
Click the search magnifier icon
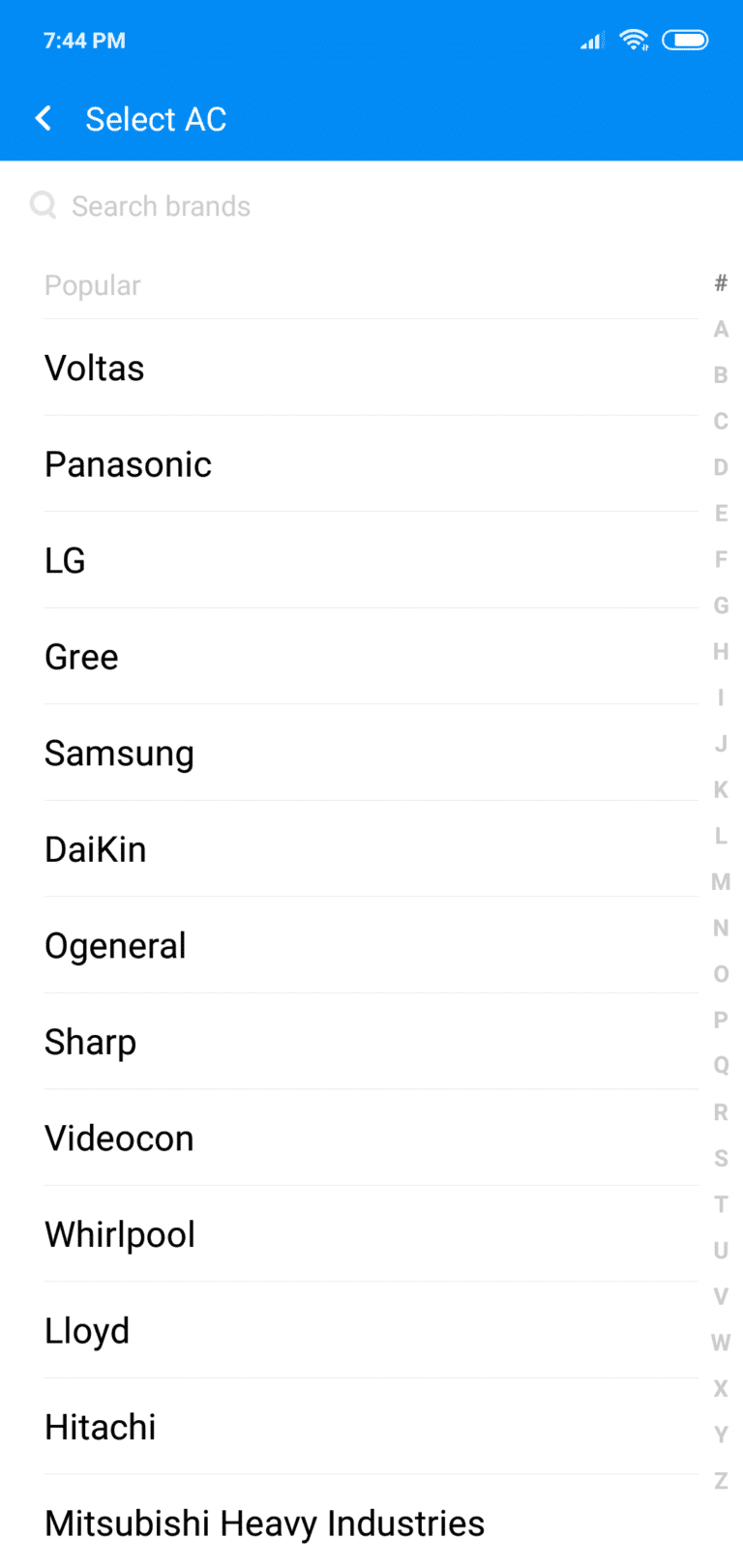coord(43,205)
